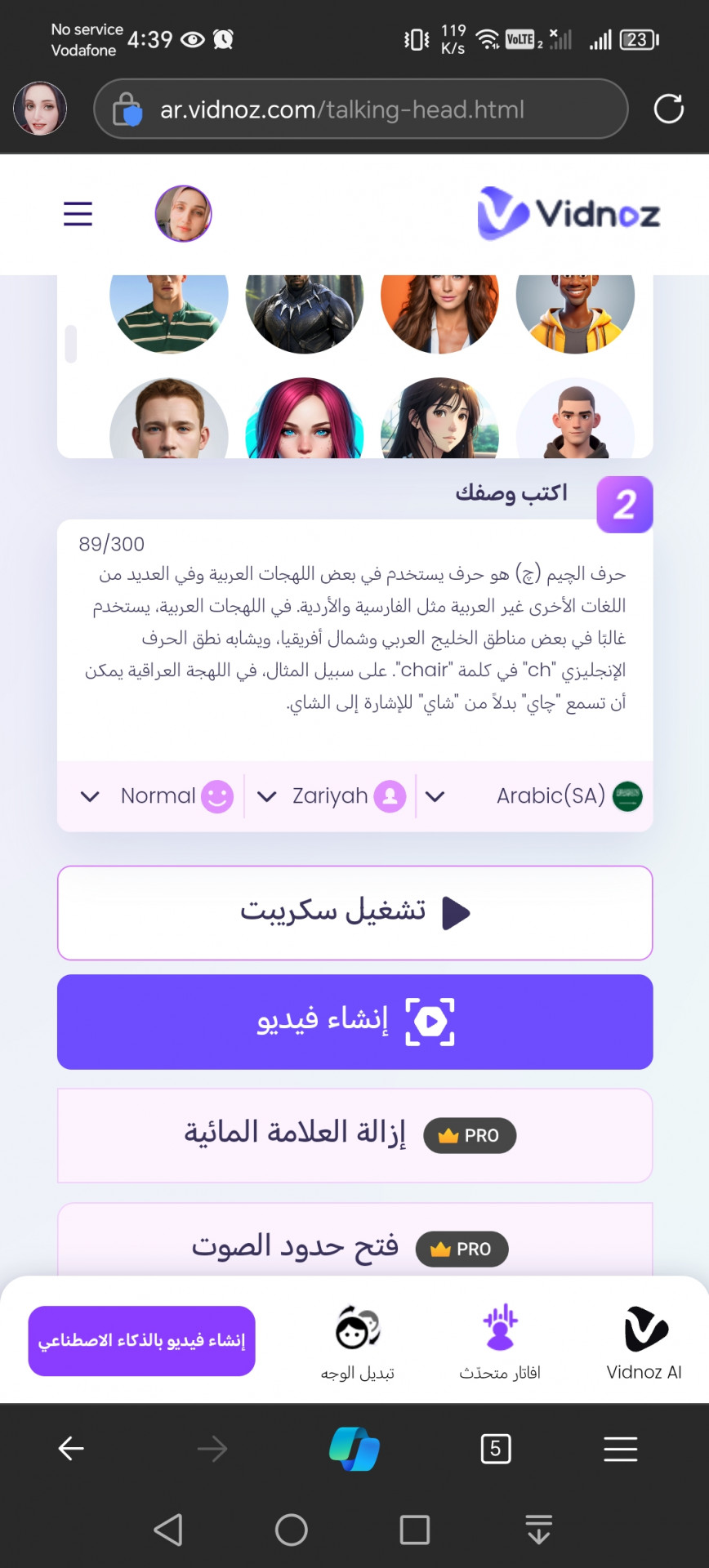The width and height of the screenshot is (709, 1568).
Task: Change the Zariyah voice selection
Action: pyautogui.click(x=330, y=796)
